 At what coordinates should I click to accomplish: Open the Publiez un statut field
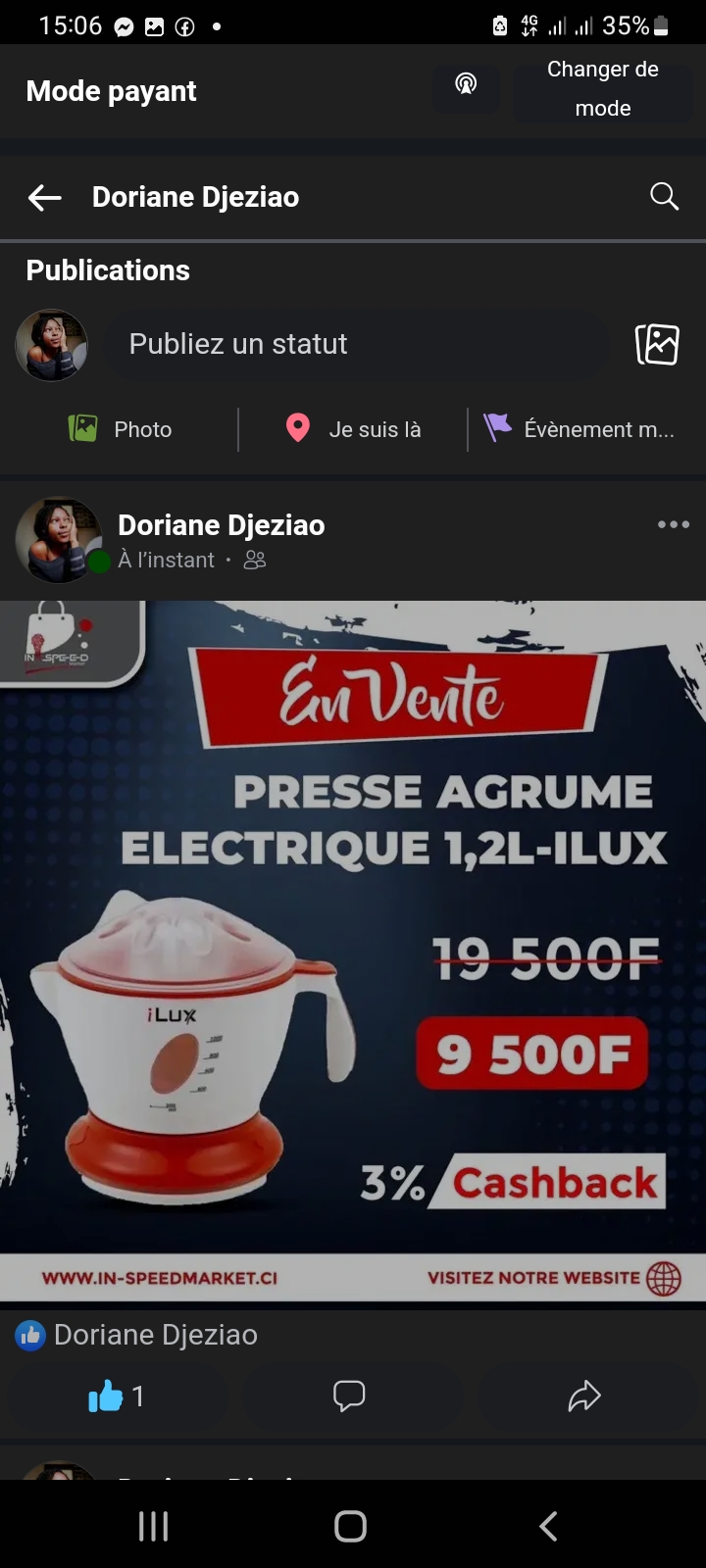click(x=357, y=344)
